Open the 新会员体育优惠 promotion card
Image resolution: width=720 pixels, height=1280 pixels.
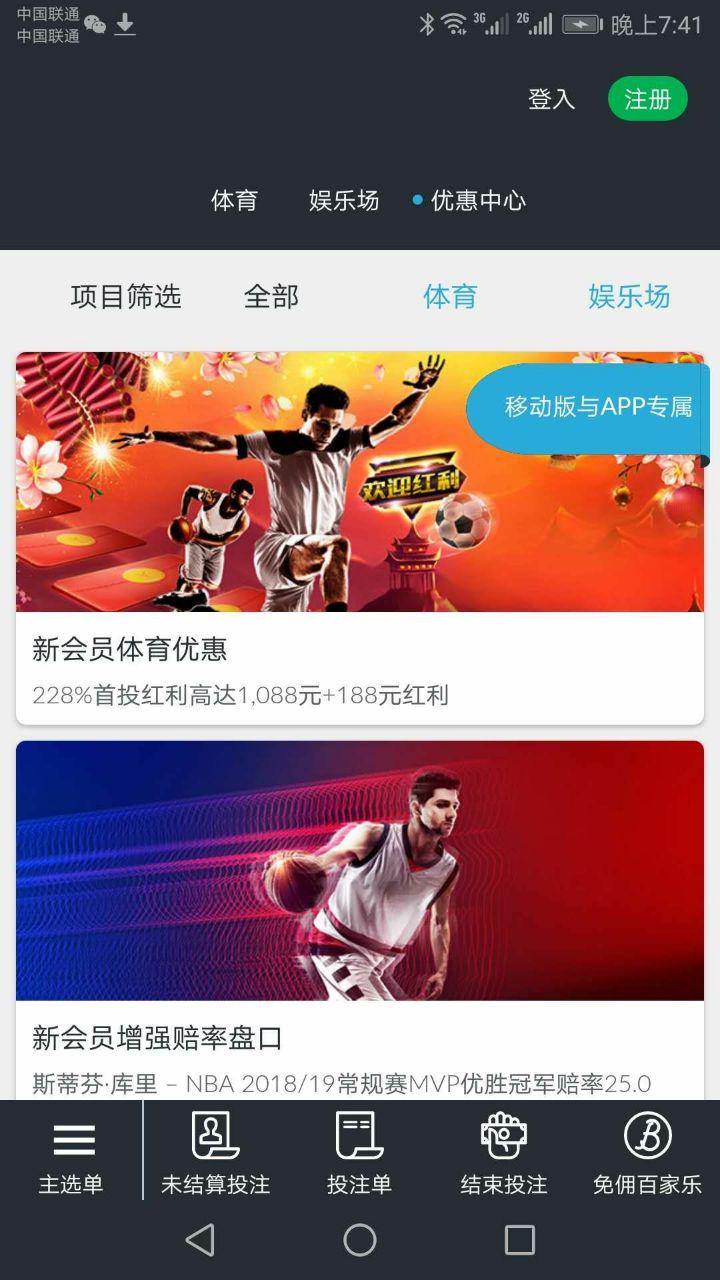360,538
